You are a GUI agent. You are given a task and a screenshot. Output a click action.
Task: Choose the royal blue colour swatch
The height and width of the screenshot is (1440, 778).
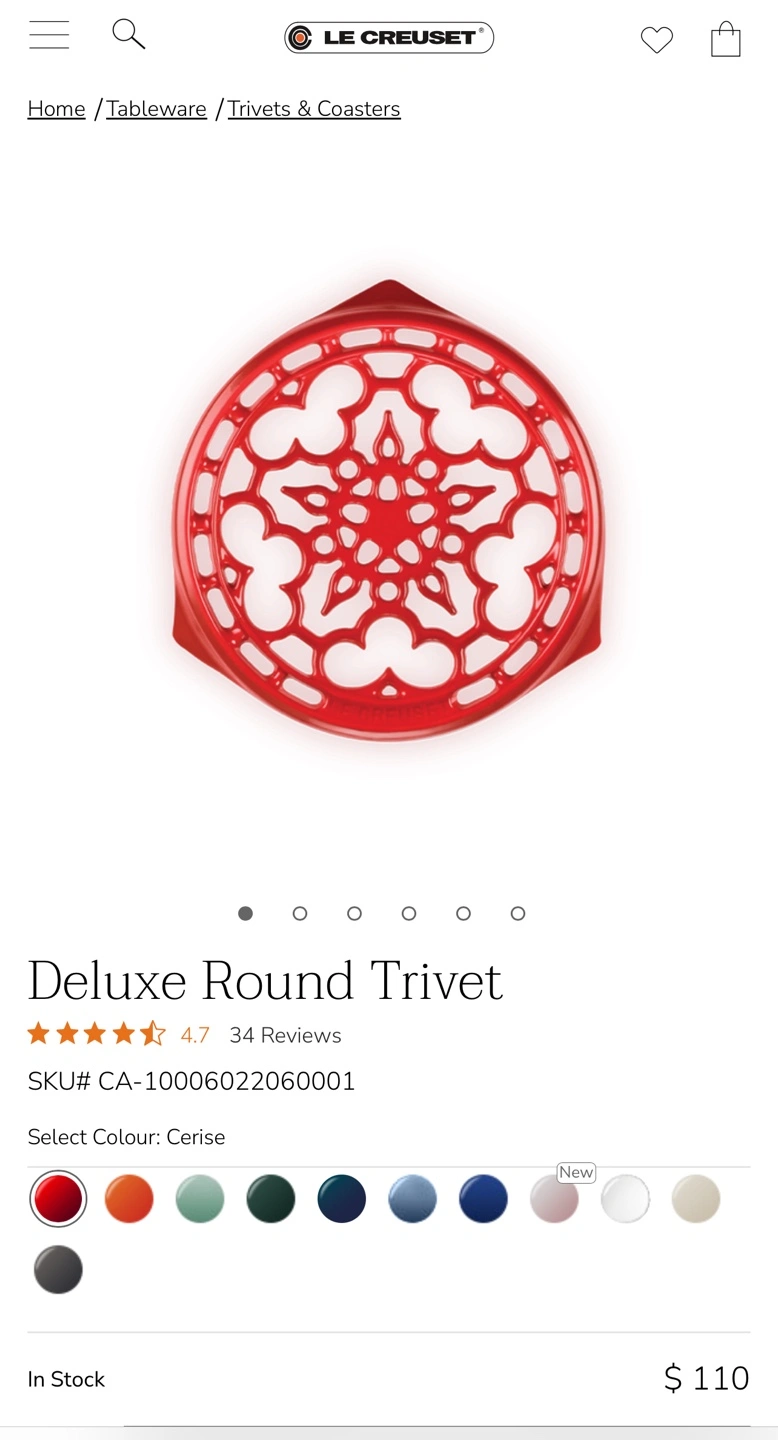pyautogui.click(x=483, y=1198)
